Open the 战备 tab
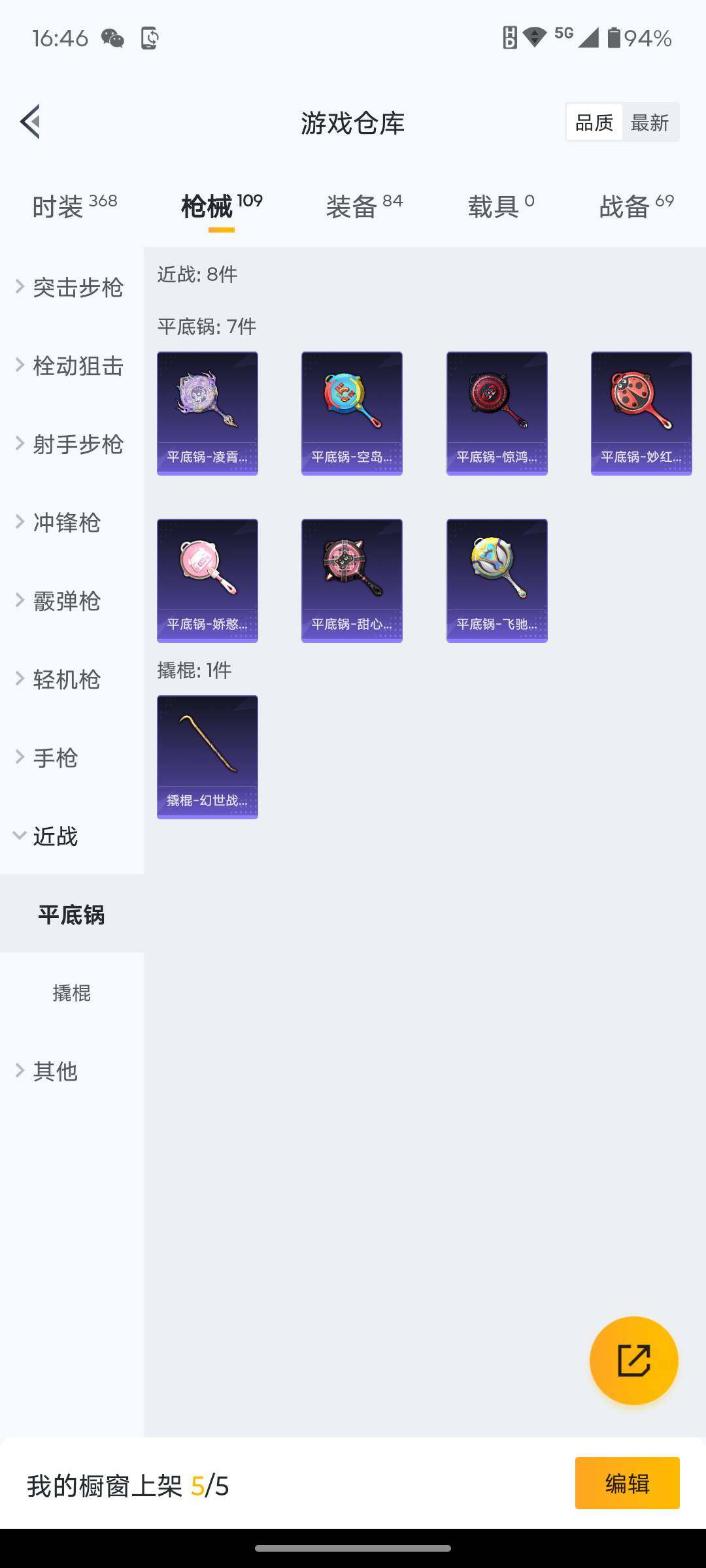 tap(635, 206)
